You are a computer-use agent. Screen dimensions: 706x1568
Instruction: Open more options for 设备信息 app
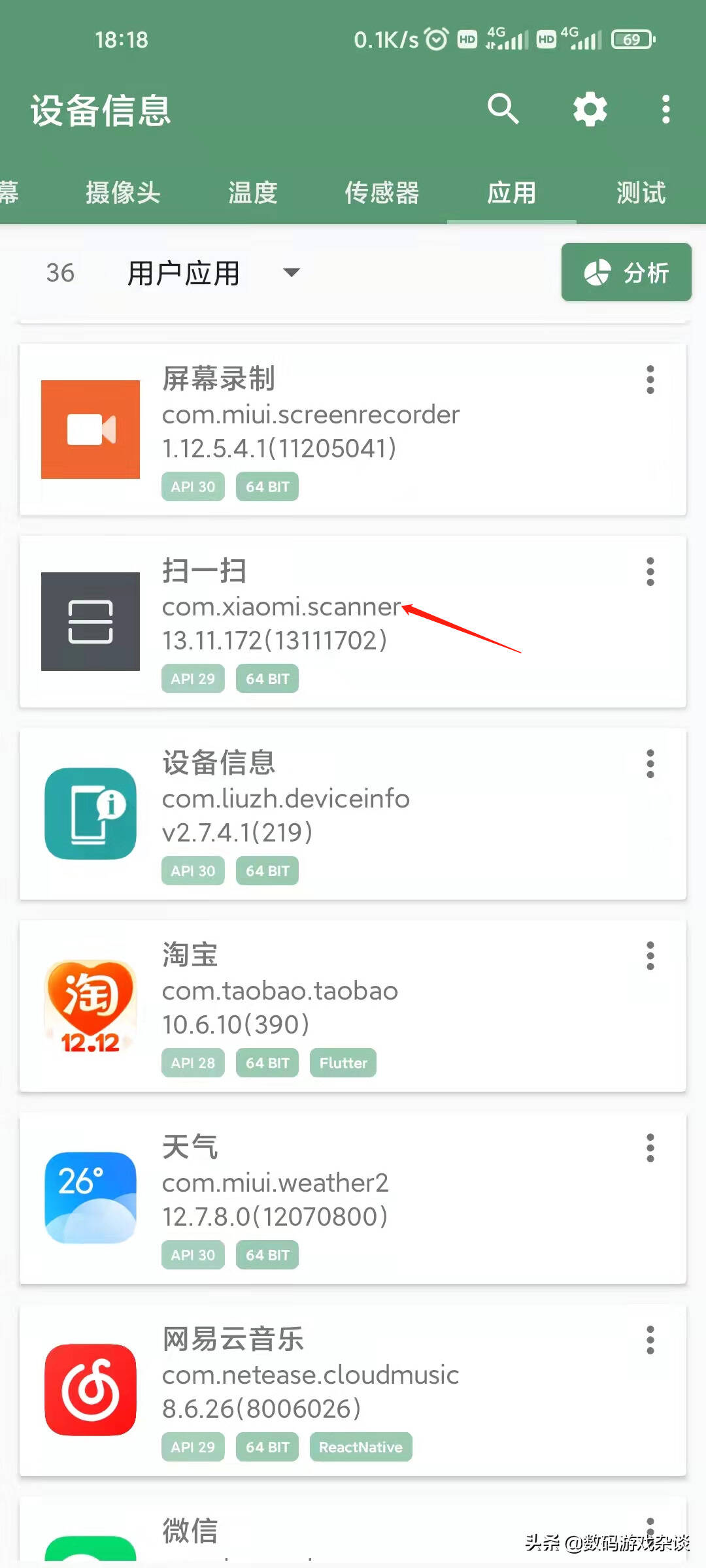(650, 764)
